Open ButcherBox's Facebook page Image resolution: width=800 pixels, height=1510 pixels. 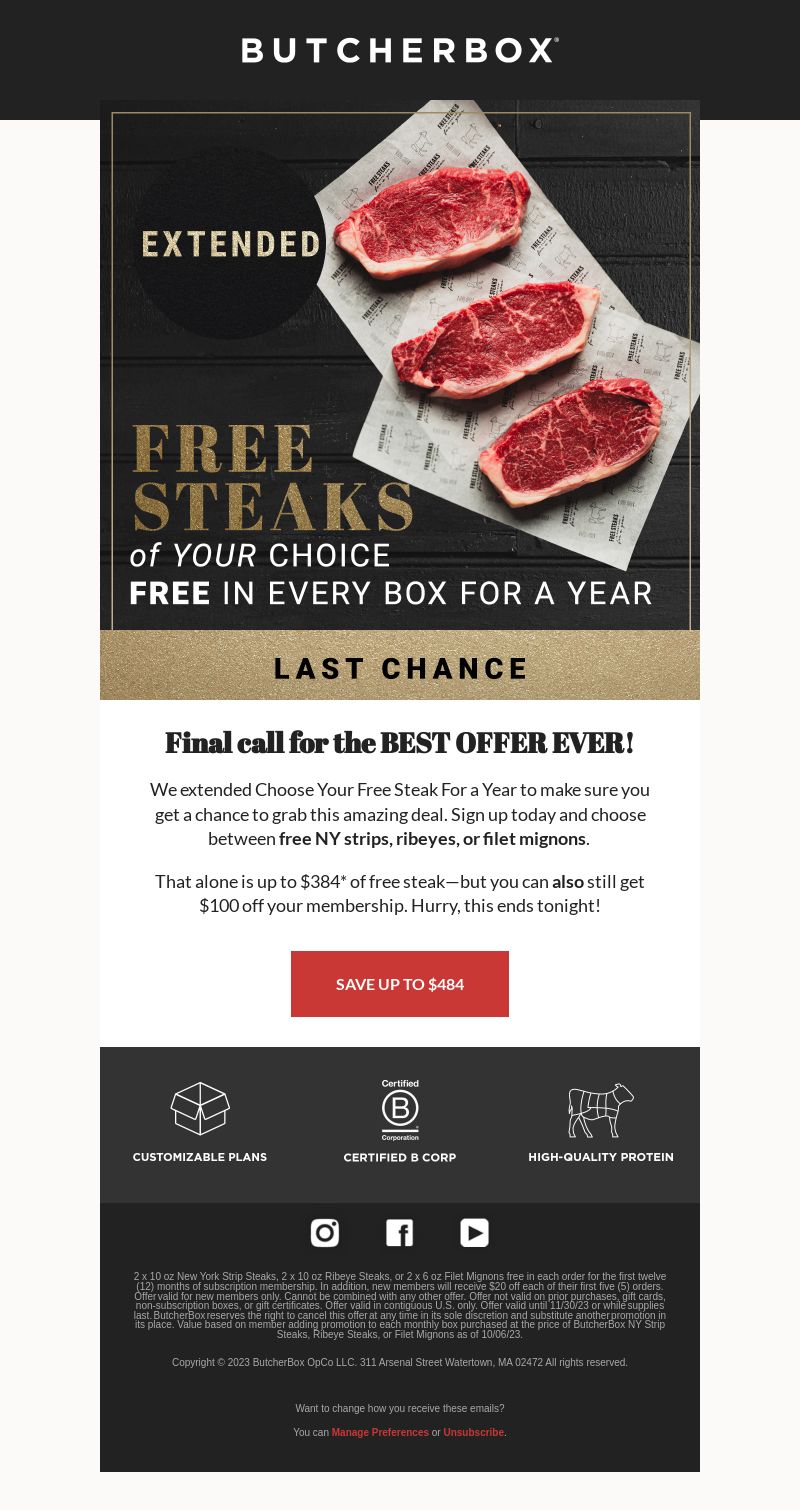(x=400, y=1233)
